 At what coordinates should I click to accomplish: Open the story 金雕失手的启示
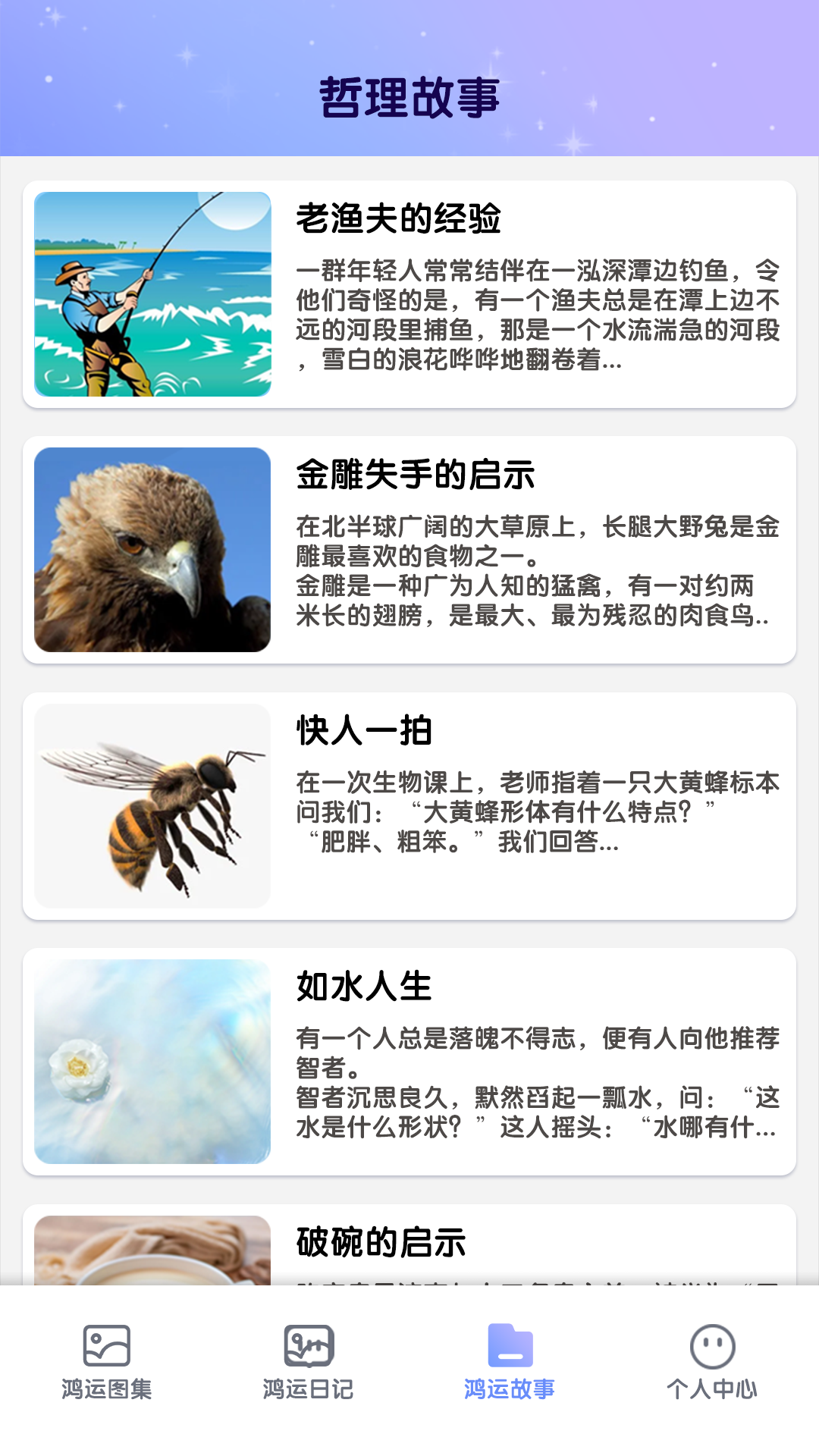point(409,550)
